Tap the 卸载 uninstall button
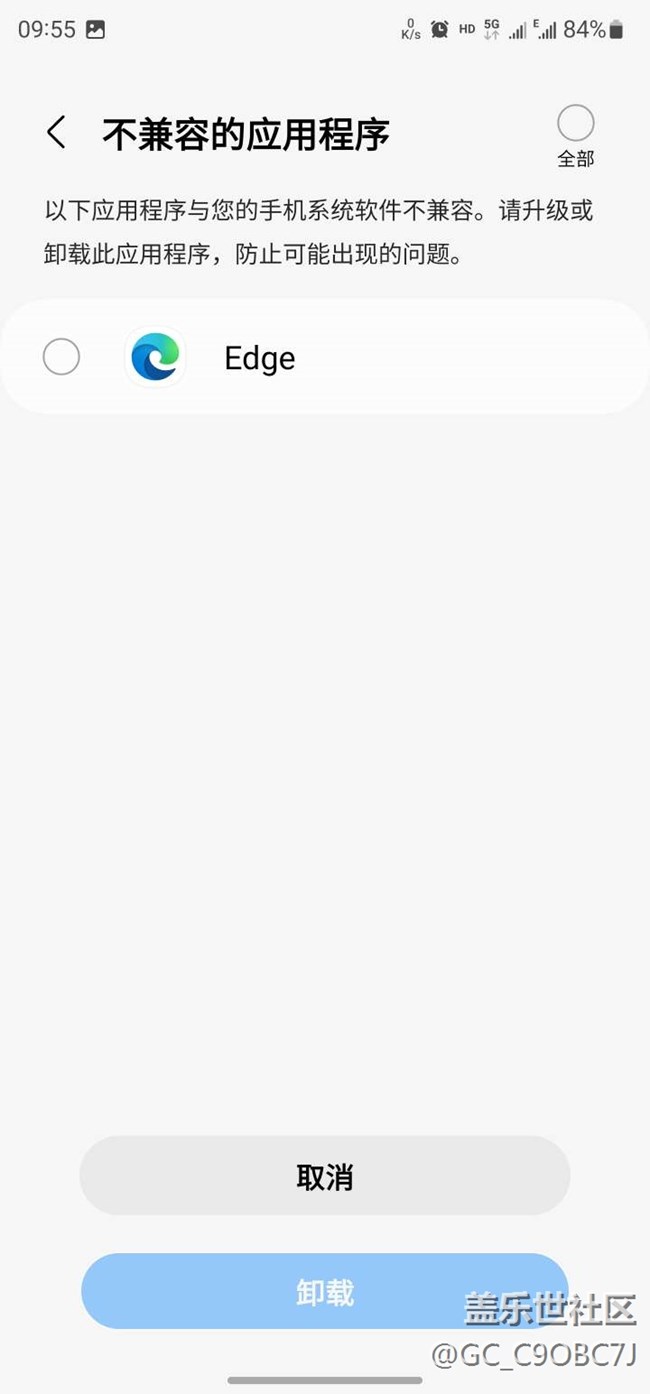This screenshot has width=650, height=1394. coord(325,1291)
